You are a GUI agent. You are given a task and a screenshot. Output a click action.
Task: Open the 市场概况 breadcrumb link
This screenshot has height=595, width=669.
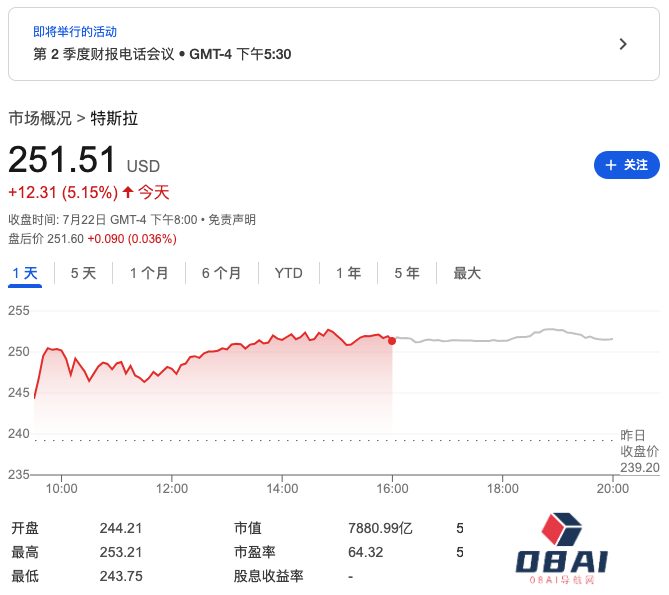pos(40,118)
